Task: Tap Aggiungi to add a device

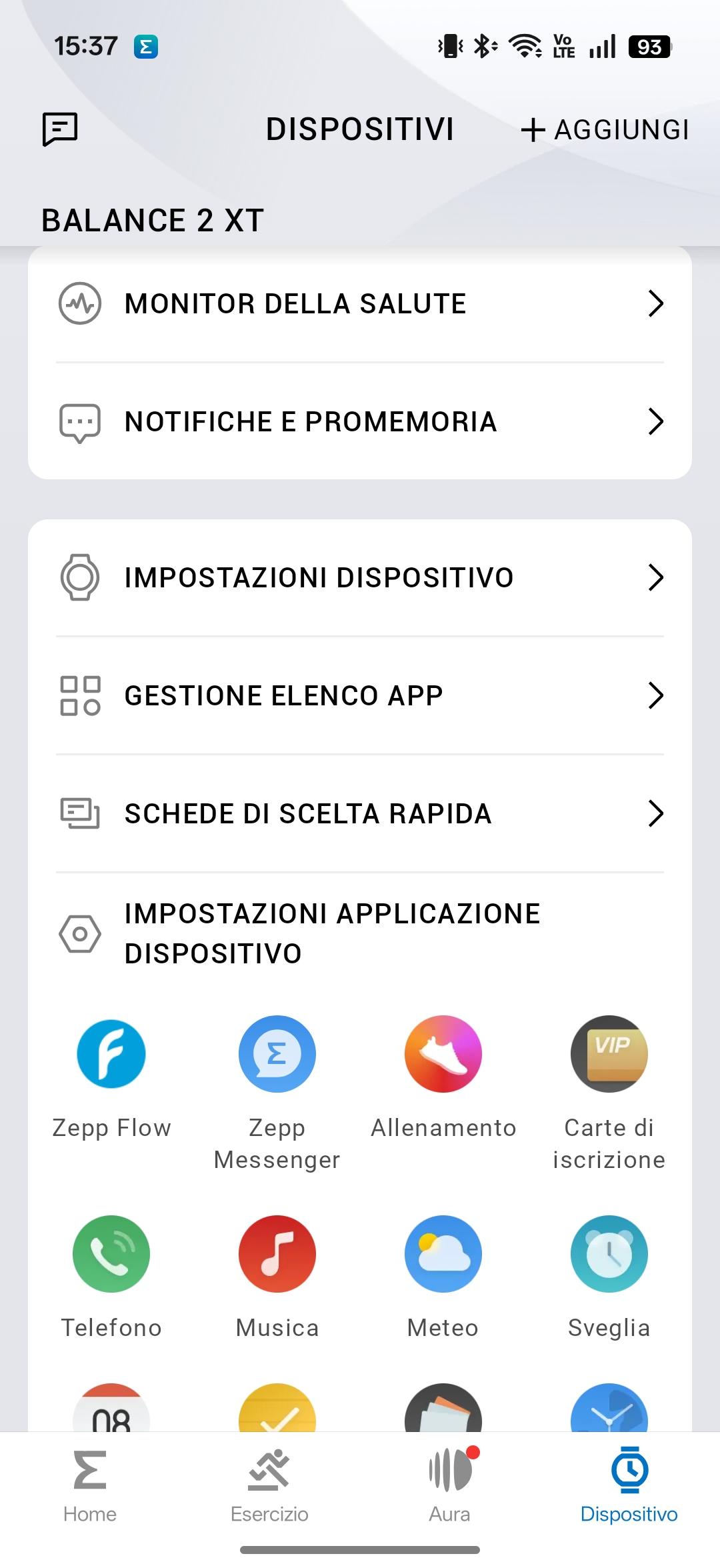Action: click(x=605, y=129)
